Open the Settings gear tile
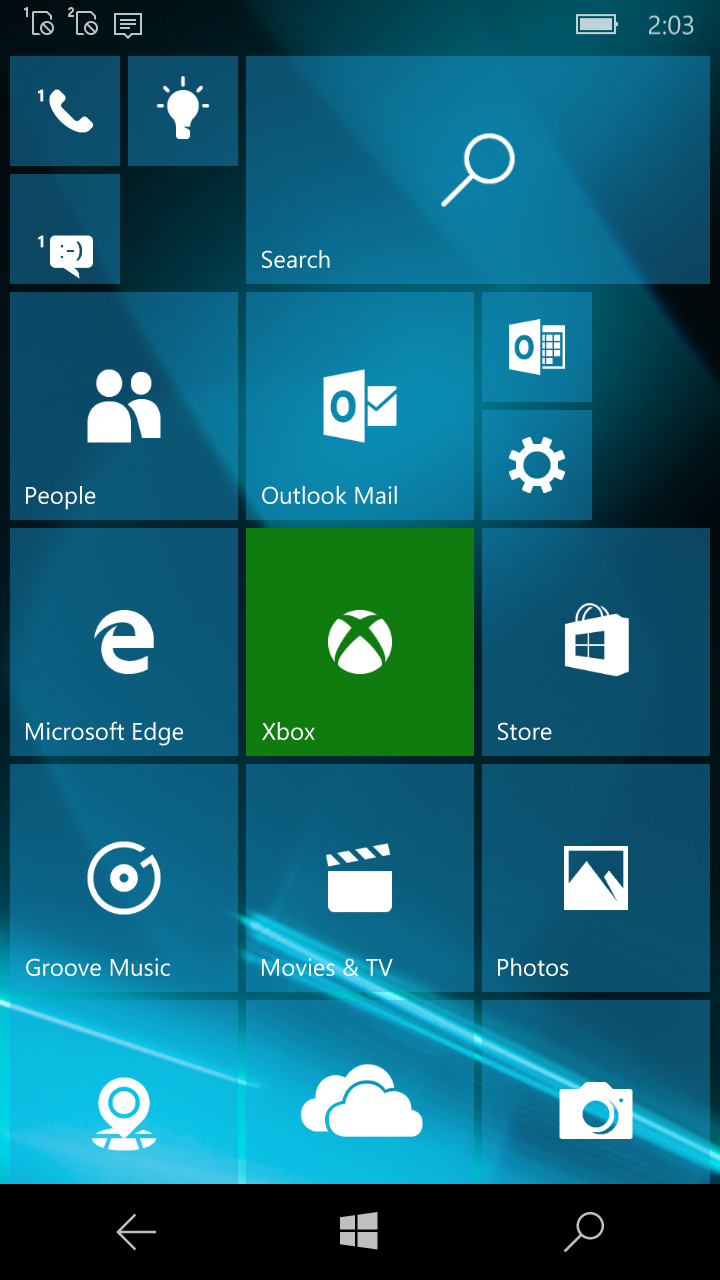The image size is (720, 1280). [x=537, y=465]
